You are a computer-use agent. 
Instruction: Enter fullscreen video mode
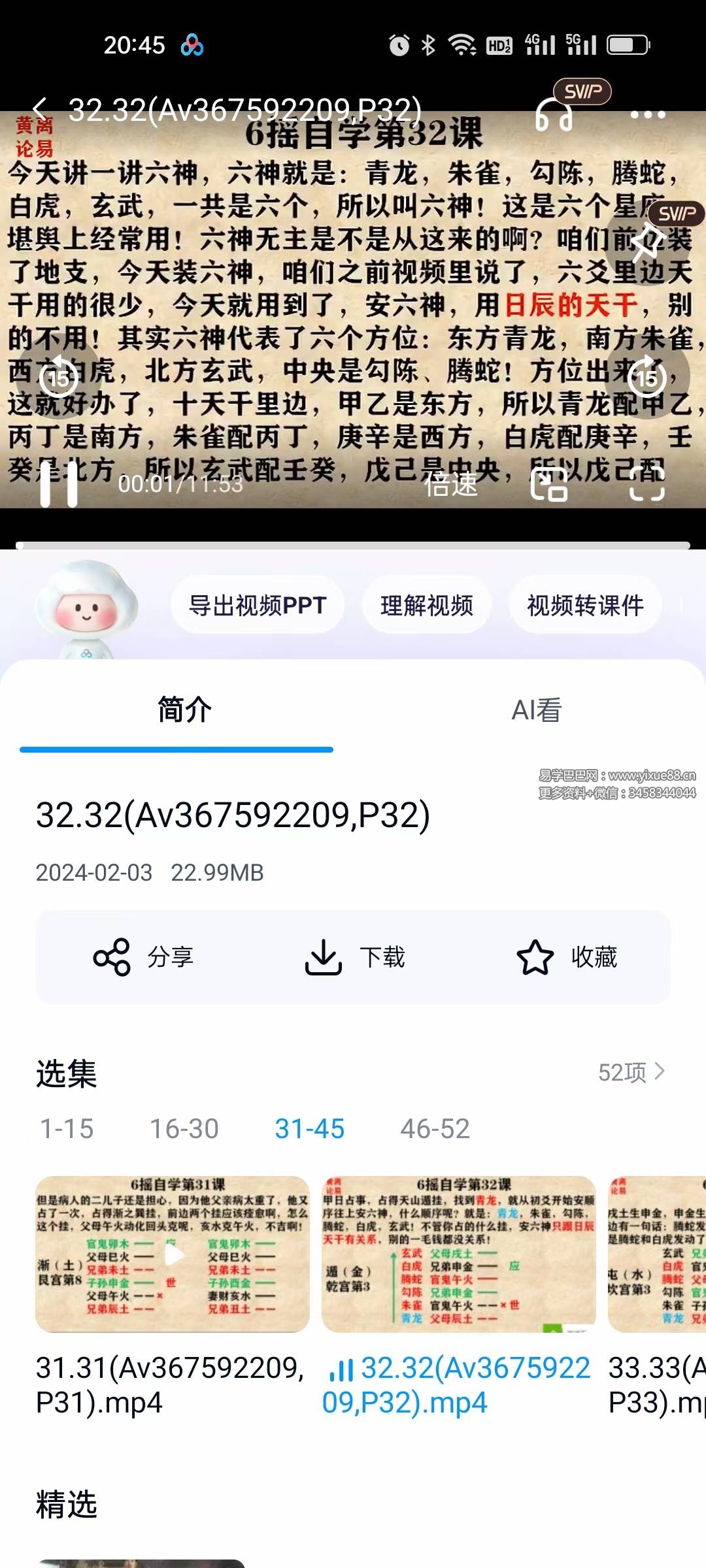coord(647,485)
